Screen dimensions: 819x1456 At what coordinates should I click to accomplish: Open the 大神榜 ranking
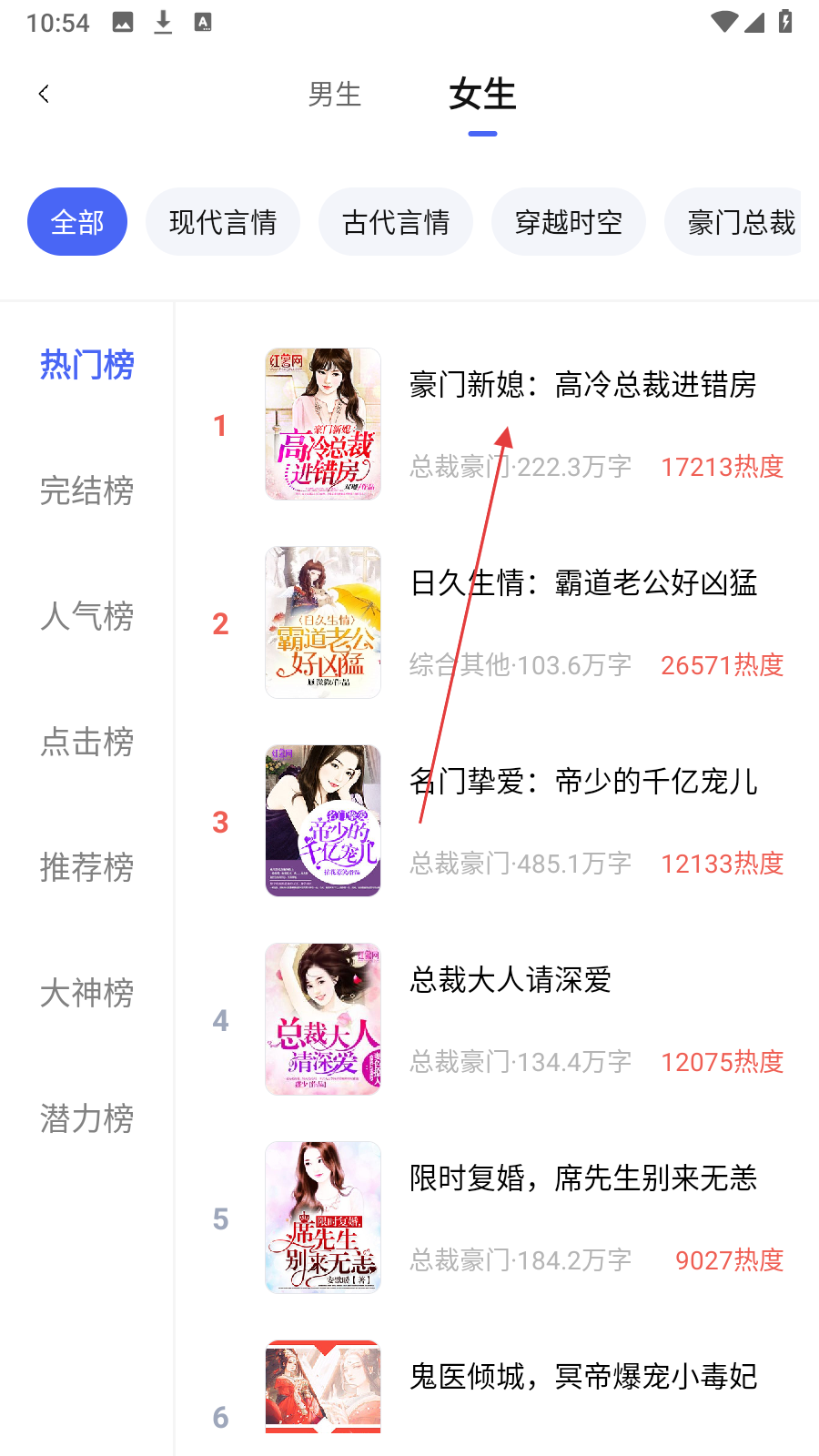[87, 993]
